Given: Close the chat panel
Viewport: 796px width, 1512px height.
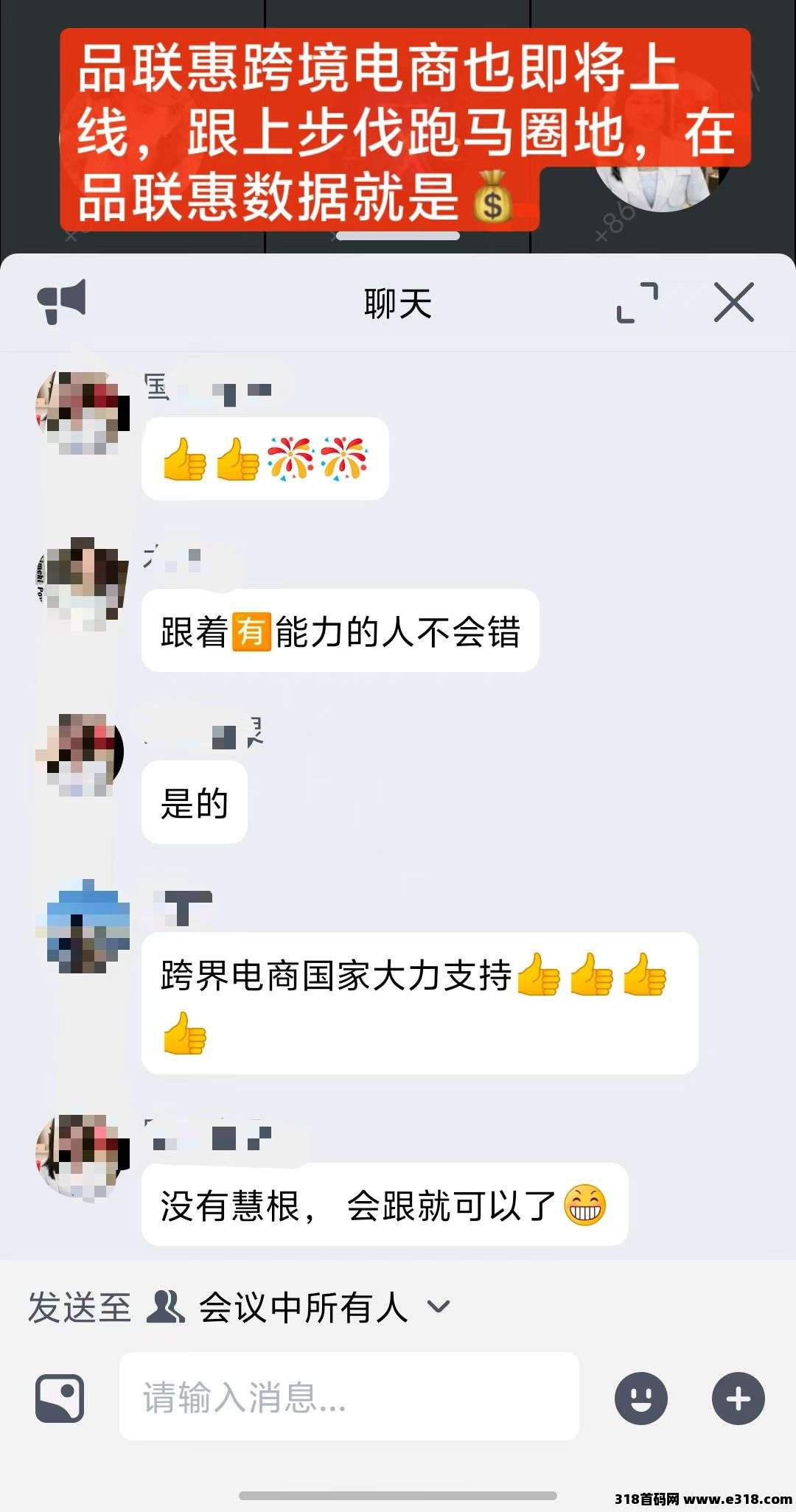Looking at the screenshot, I should pos(734,302).
